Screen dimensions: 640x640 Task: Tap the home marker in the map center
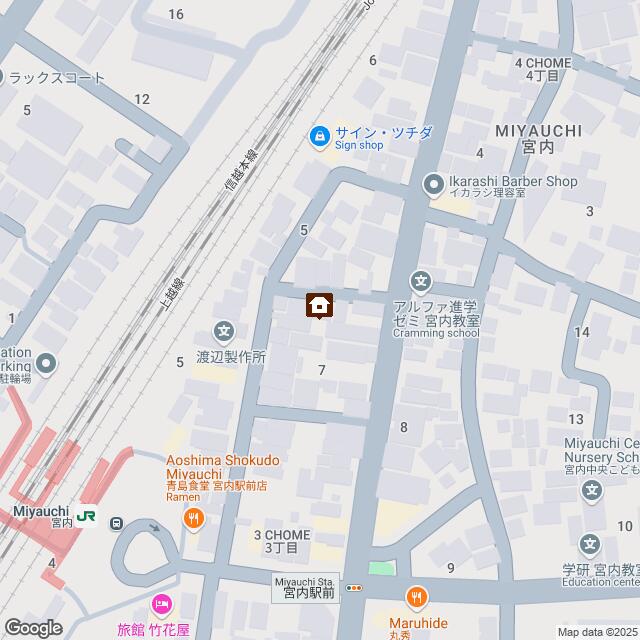tap(319, 304)
